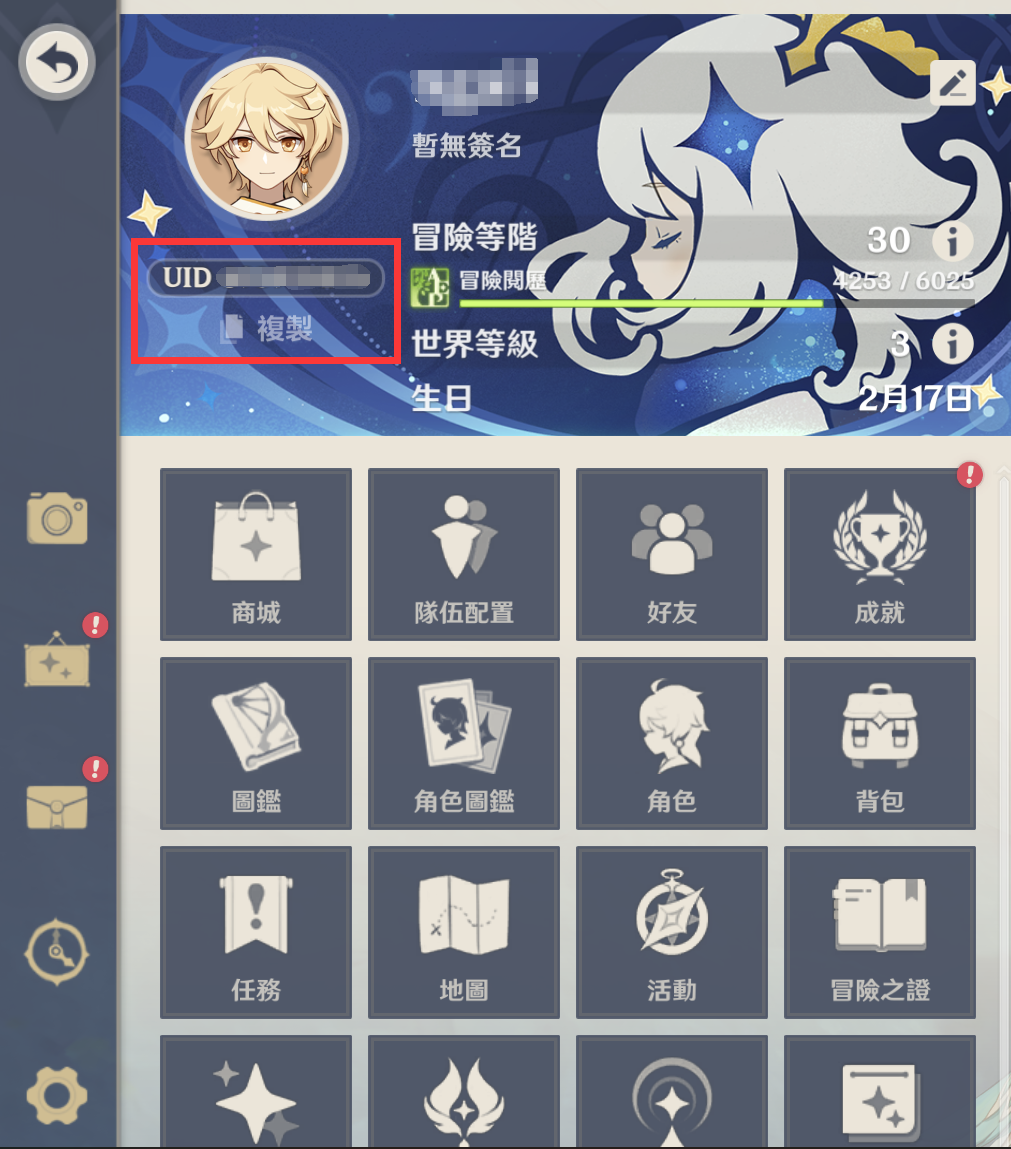Copy the UID with 複製

point(267,328)
